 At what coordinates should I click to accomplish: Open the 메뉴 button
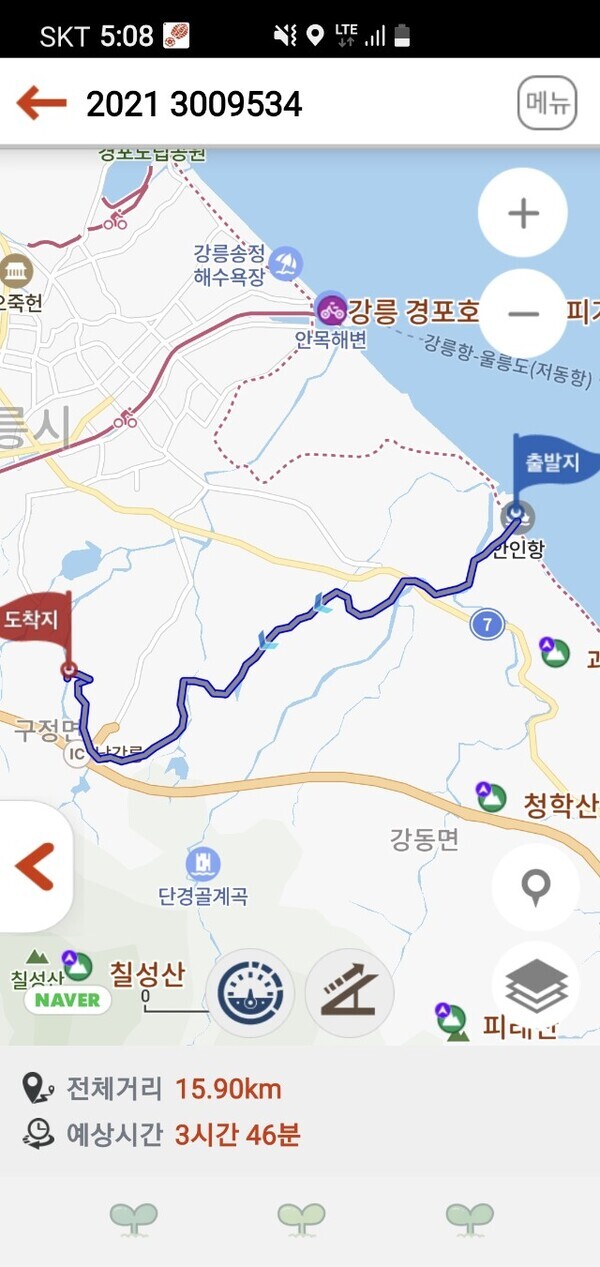547,103
